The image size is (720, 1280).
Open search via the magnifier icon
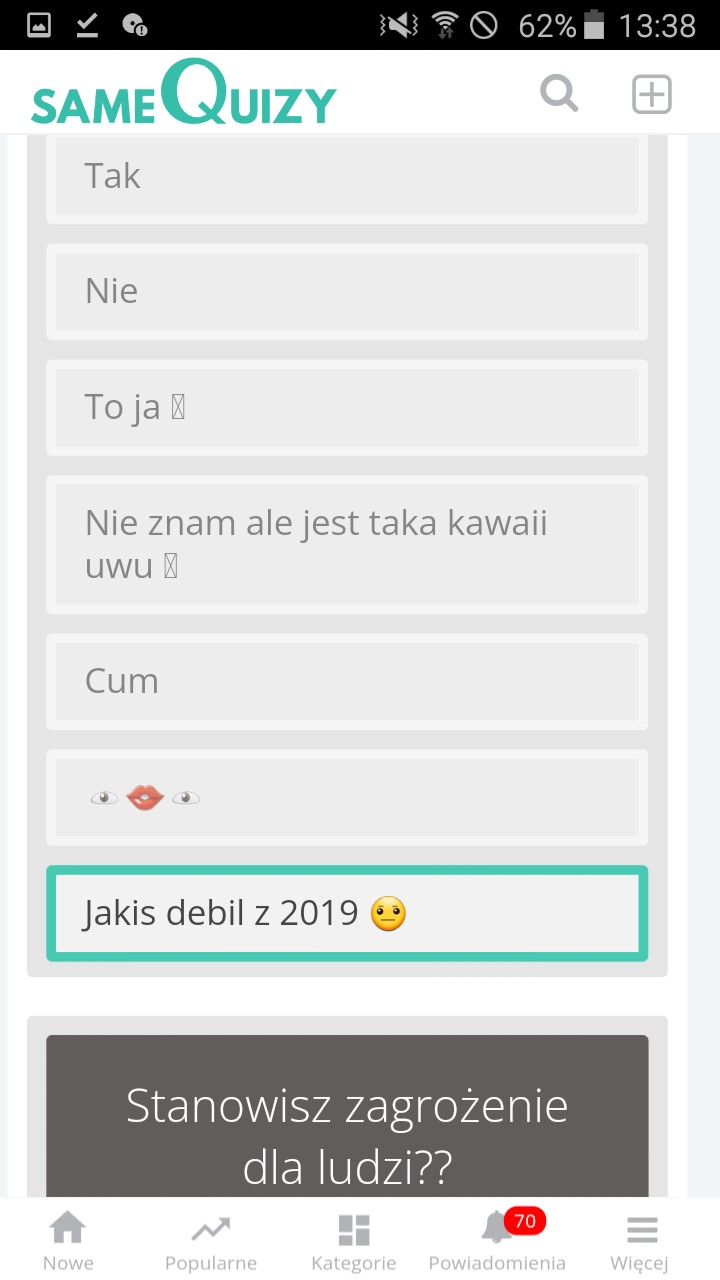[559, 94]
